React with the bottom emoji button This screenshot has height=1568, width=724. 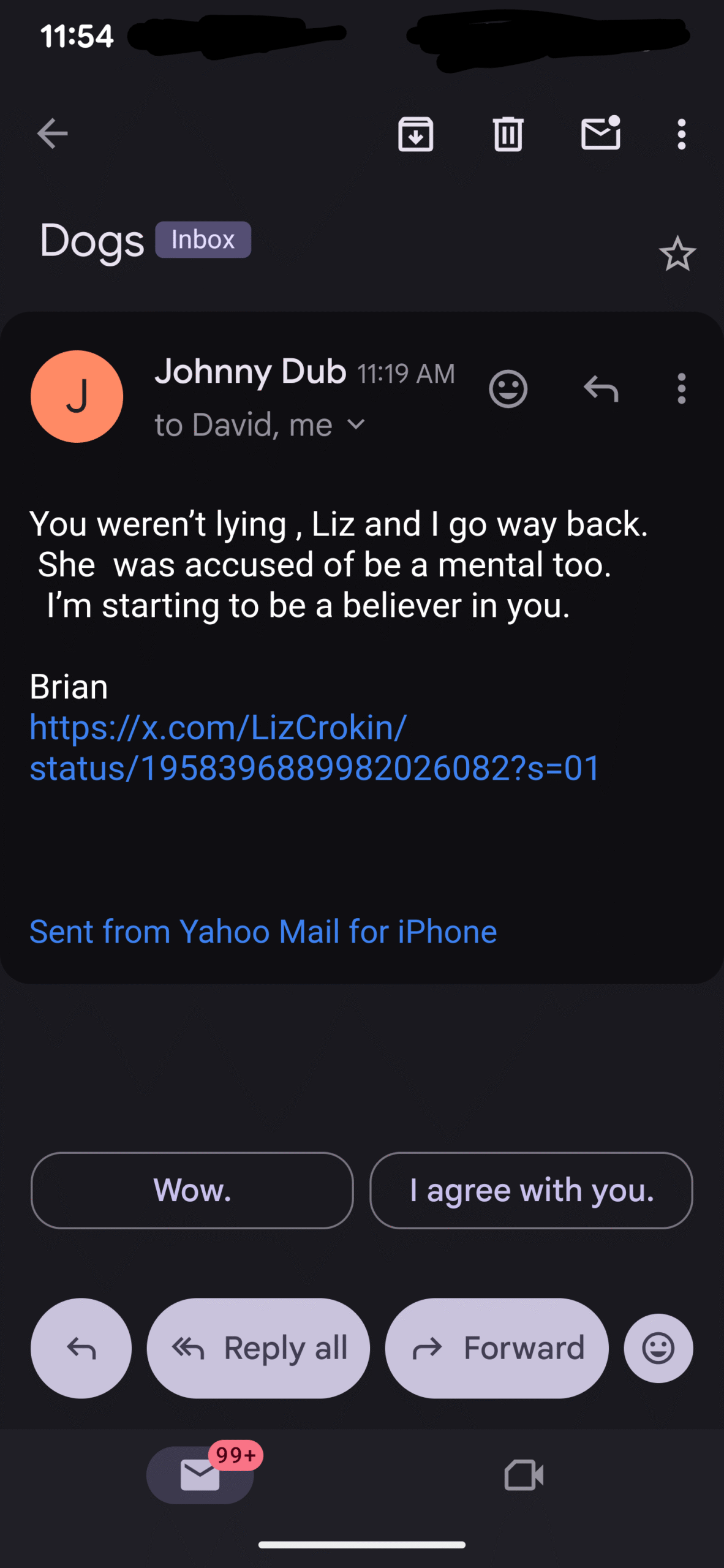[658, 1348]
